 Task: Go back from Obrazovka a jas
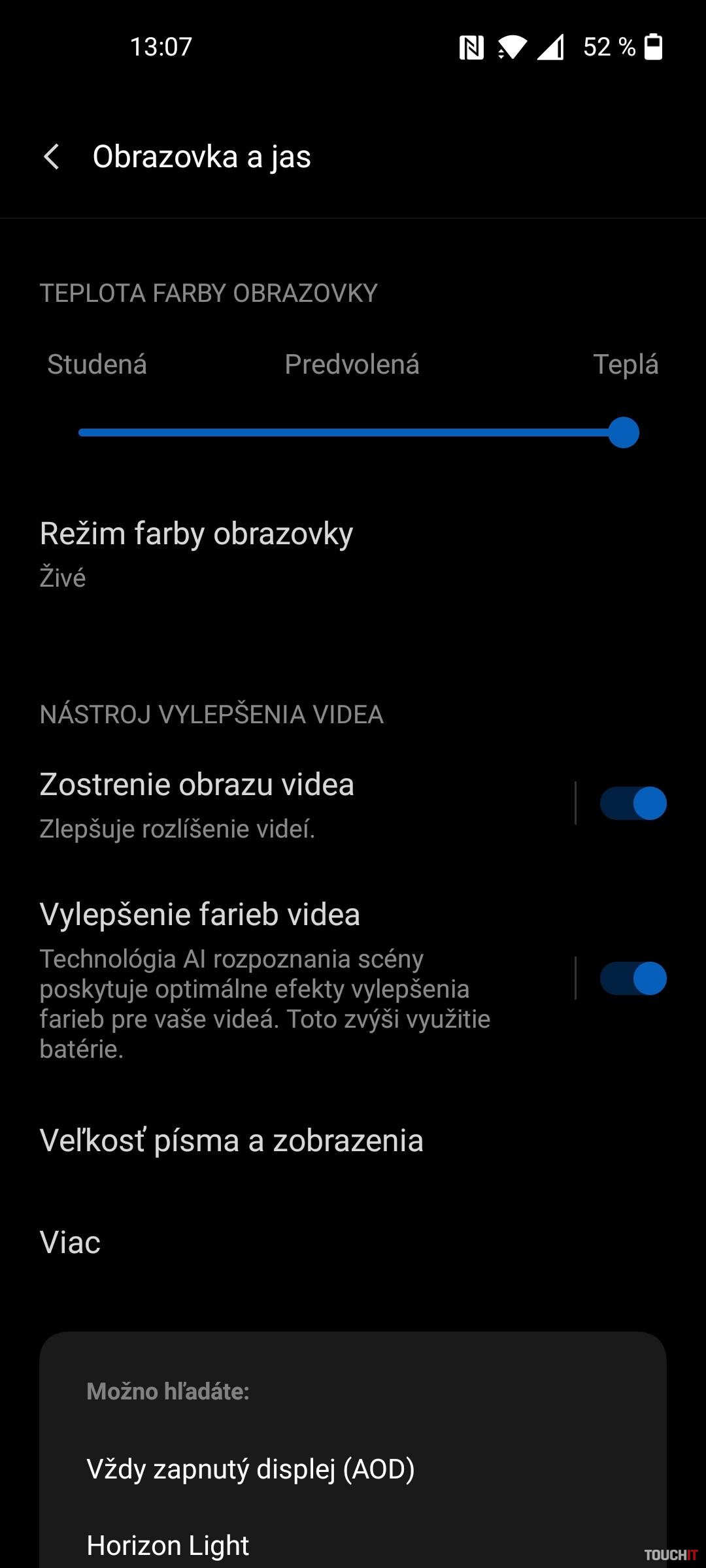[52, 157]
